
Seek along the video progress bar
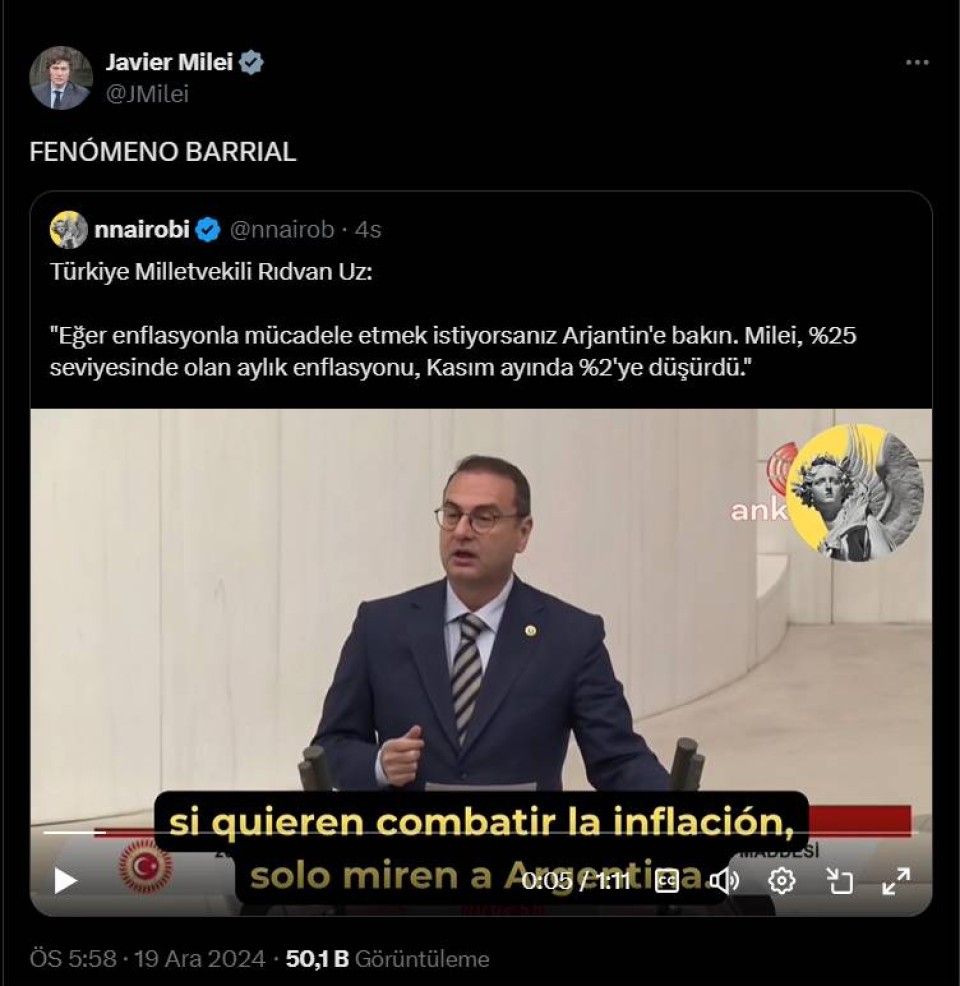(x=480, y=832)
